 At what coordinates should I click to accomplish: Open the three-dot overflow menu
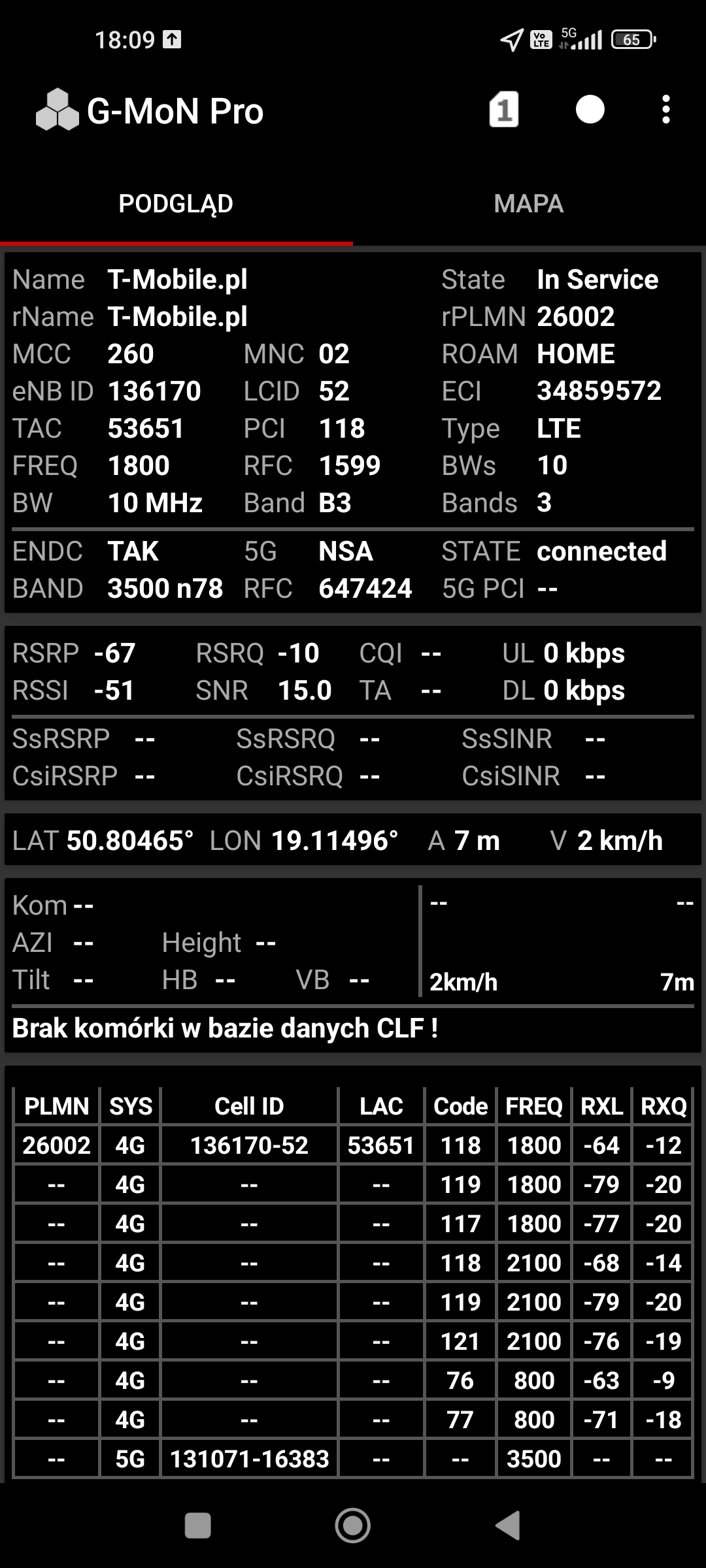point(665,110)
